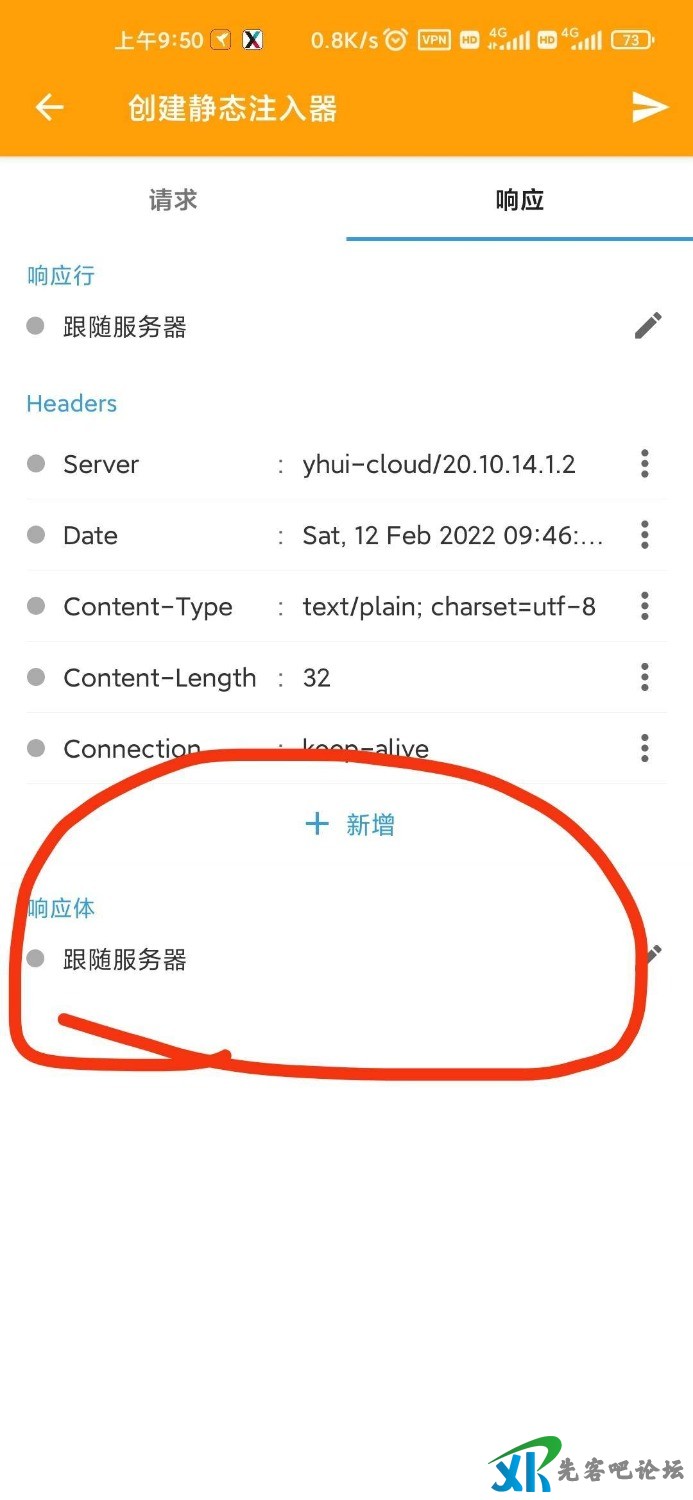Open the overflow menu for Server header

pyautogui.click(x=645, y=464)
